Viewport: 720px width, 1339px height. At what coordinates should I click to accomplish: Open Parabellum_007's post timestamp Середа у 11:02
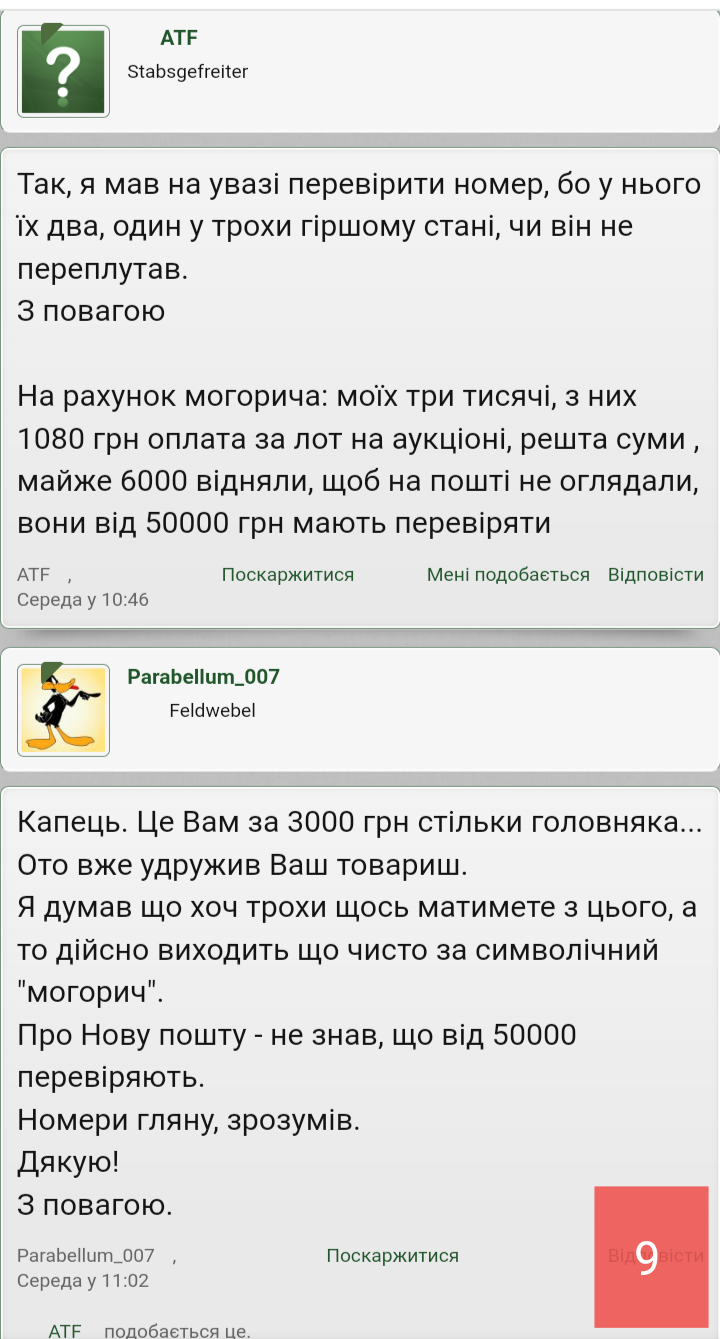tap(83, 1281)
